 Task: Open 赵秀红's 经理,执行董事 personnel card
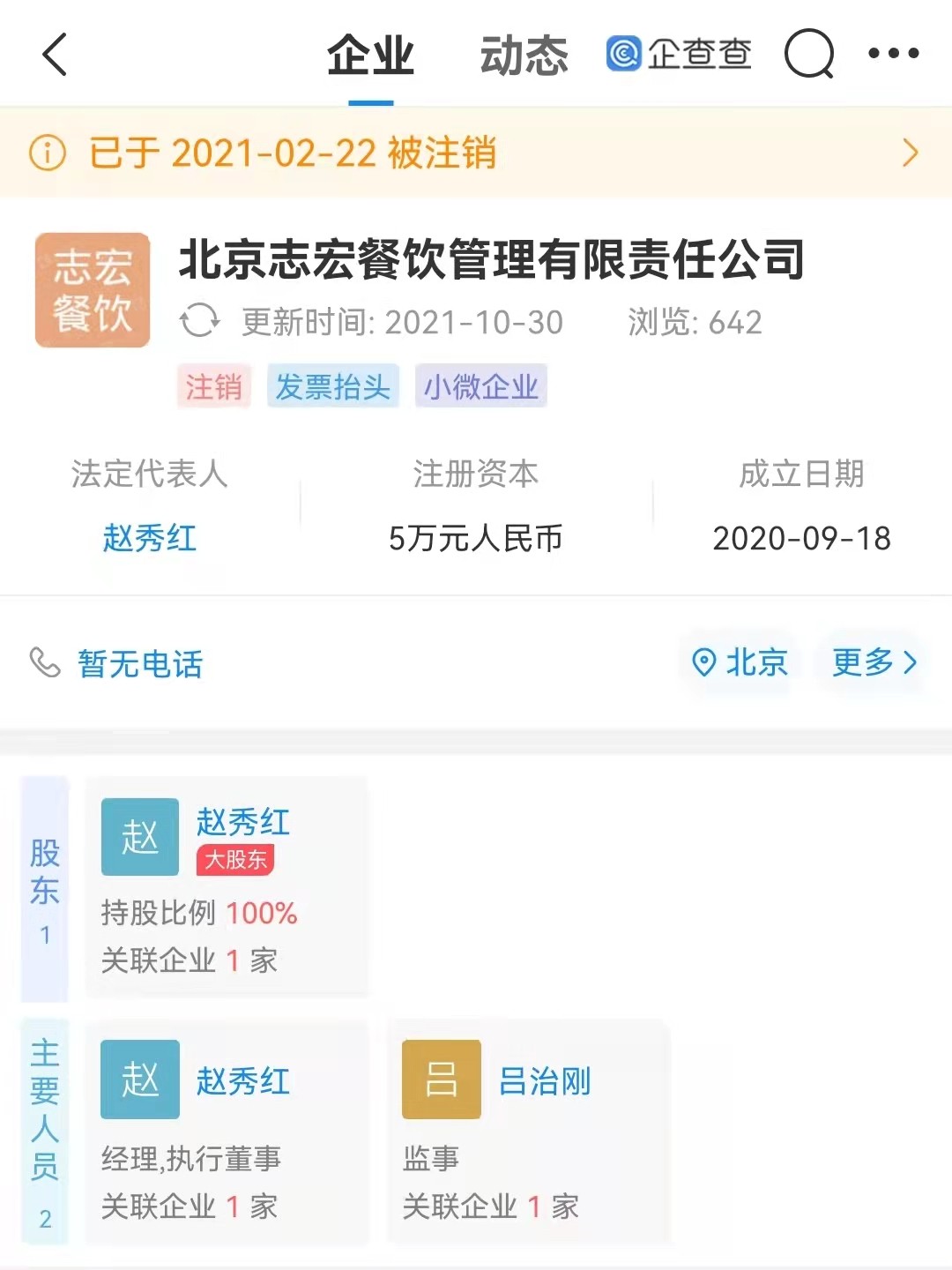[226, 1132]
